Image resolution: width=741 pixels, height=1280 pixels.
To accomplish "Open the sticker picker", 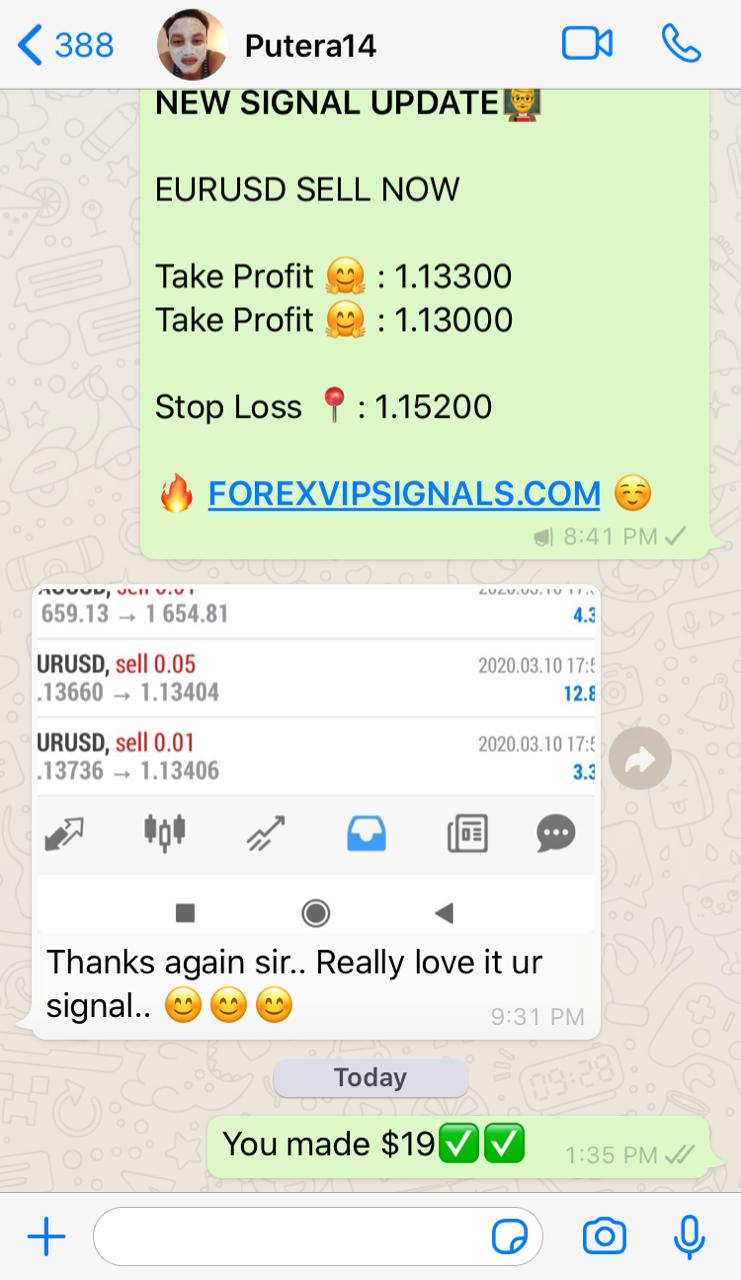I will tap(510, 1238).
